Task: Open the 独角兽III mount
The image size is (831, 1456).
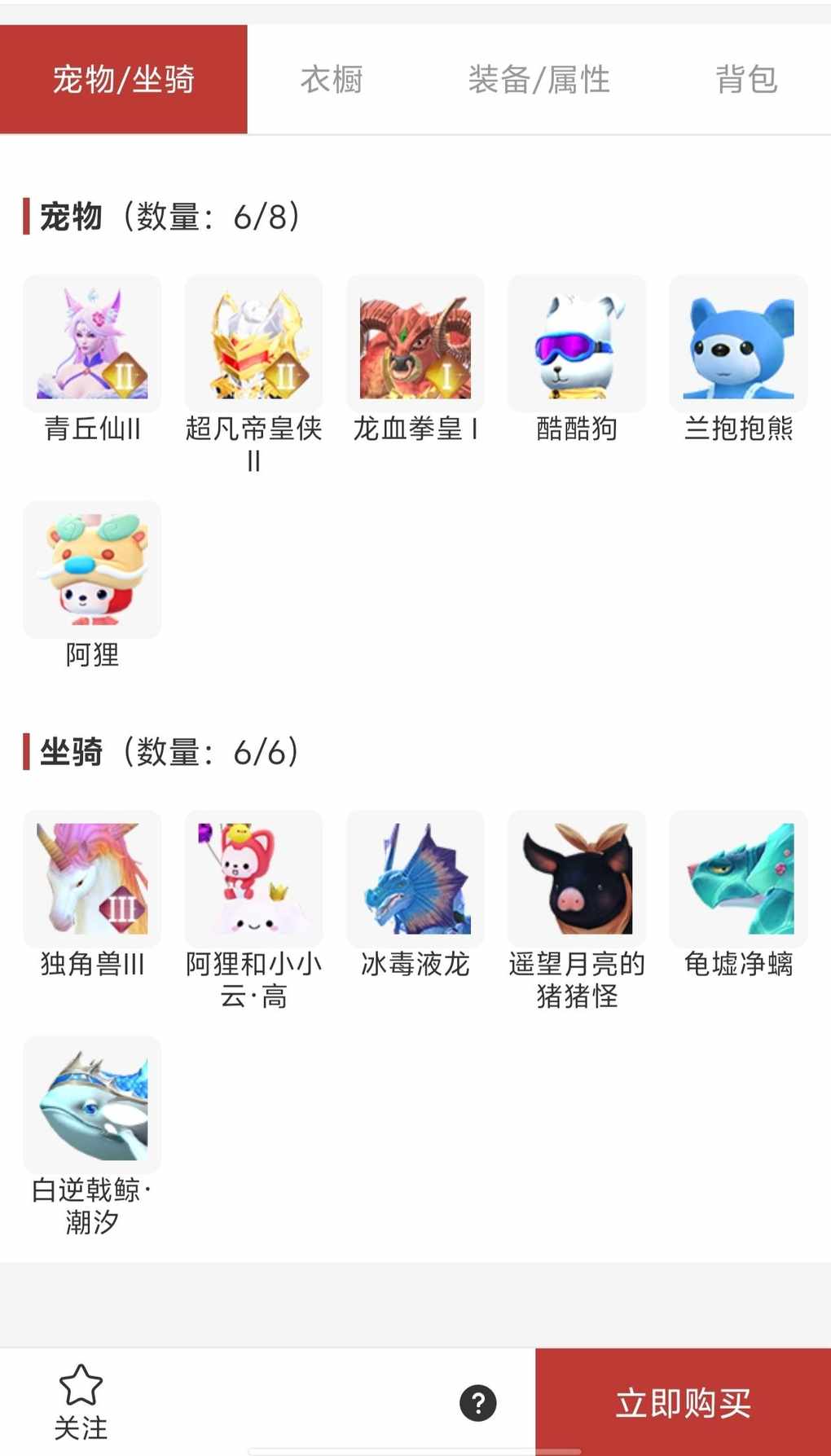Action: (92, 878)
